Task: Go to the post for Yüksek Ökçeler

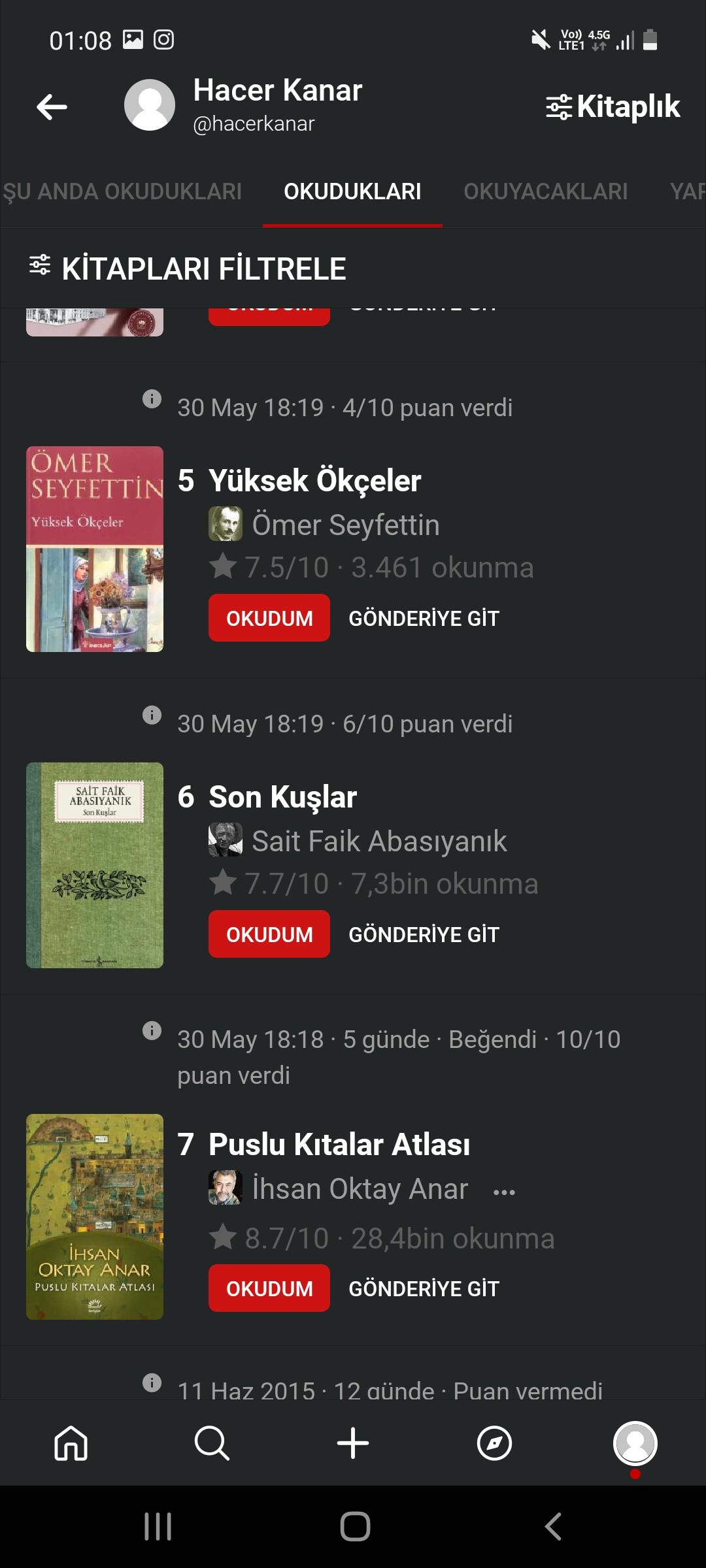Action: click(x=424, y=618)
